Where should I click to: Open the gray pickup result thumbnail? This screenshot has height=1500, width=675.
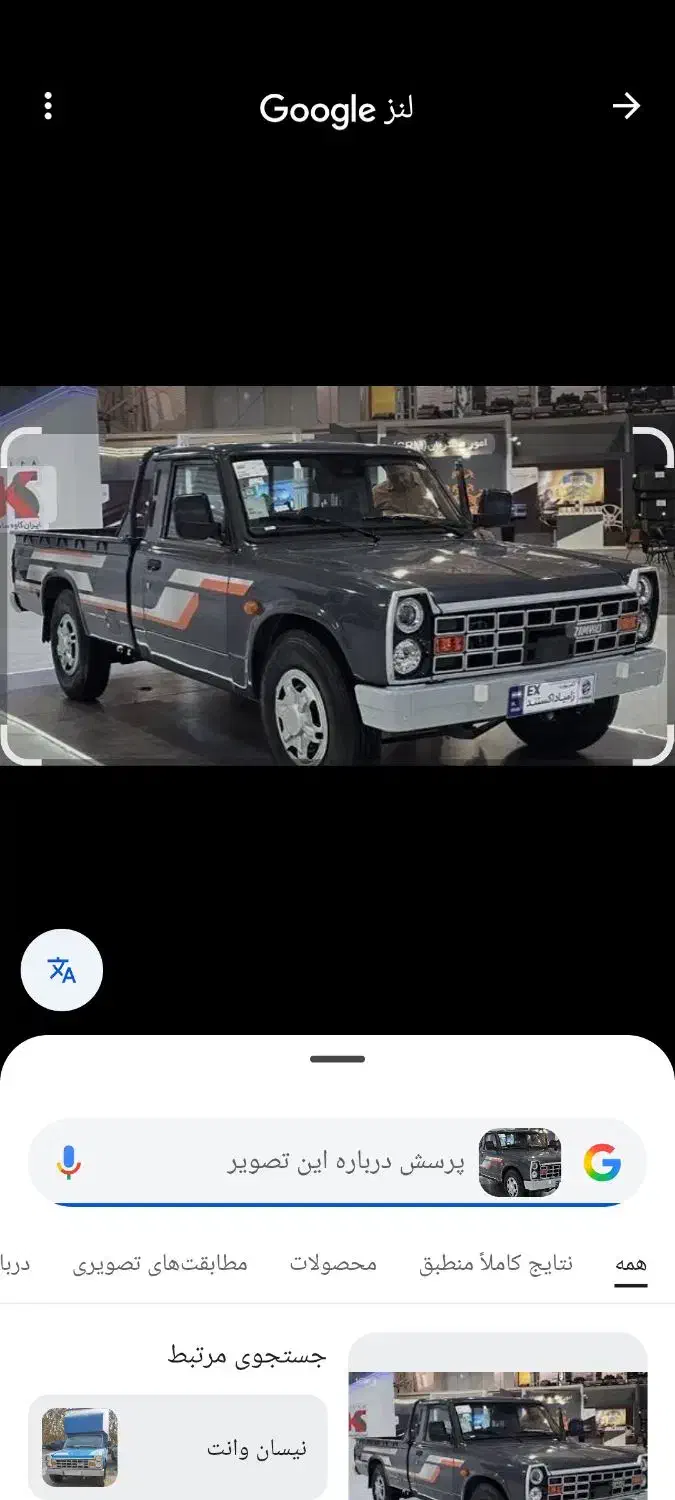click(x=498, y=1430)
